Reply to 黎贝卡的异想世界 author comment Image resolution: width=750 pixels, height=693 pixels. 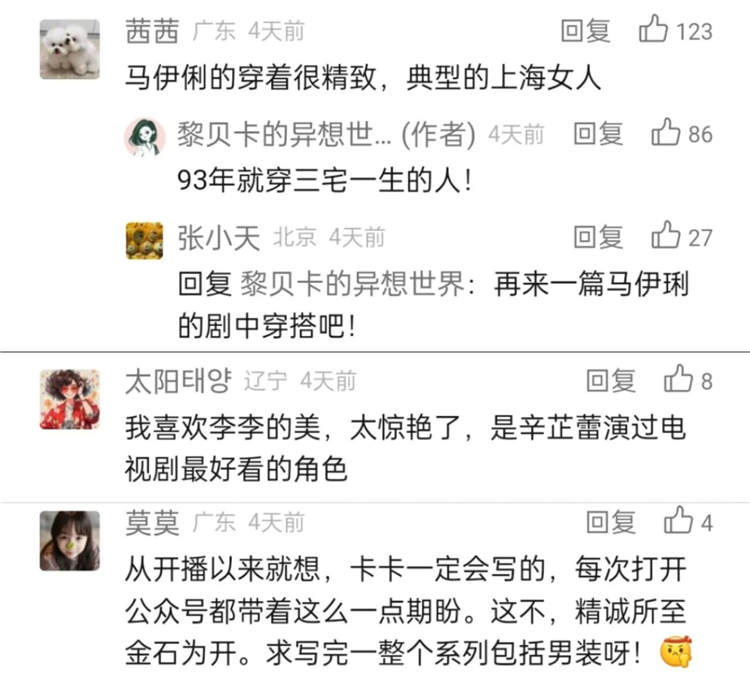pos(597,133)
